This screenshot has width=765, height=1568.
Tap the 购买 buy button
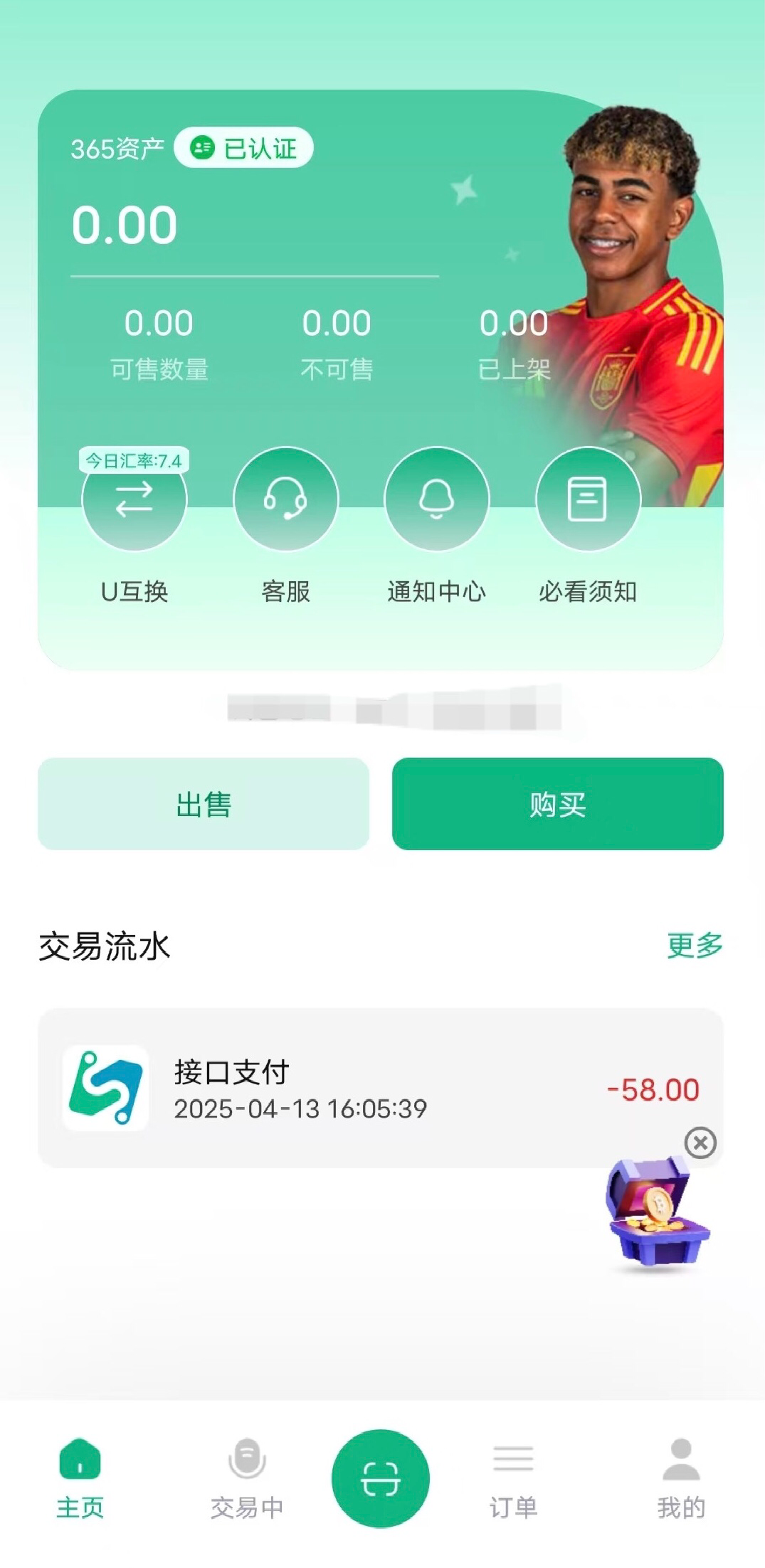[x=557, y=804]
